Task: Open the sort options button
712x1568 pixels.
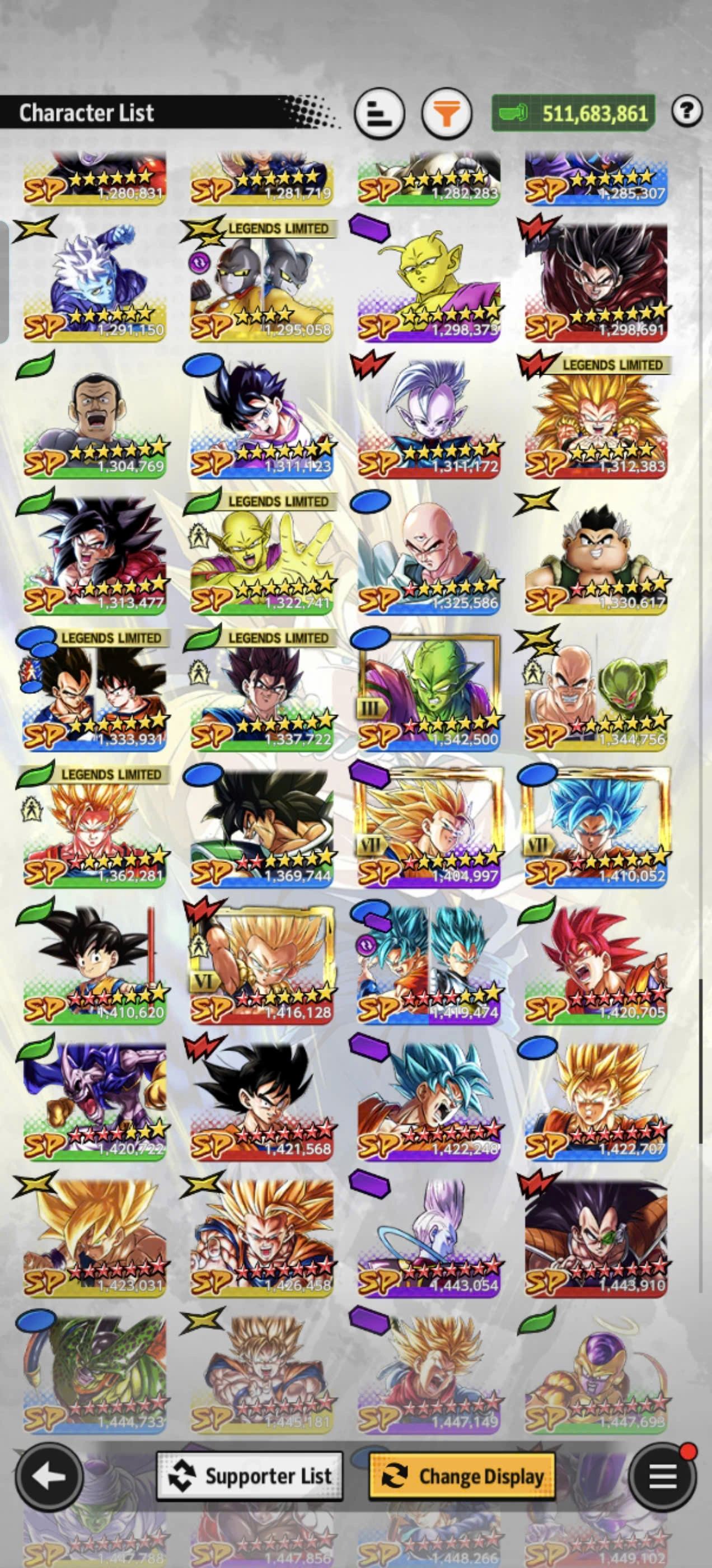Action: tap(379, 113)
